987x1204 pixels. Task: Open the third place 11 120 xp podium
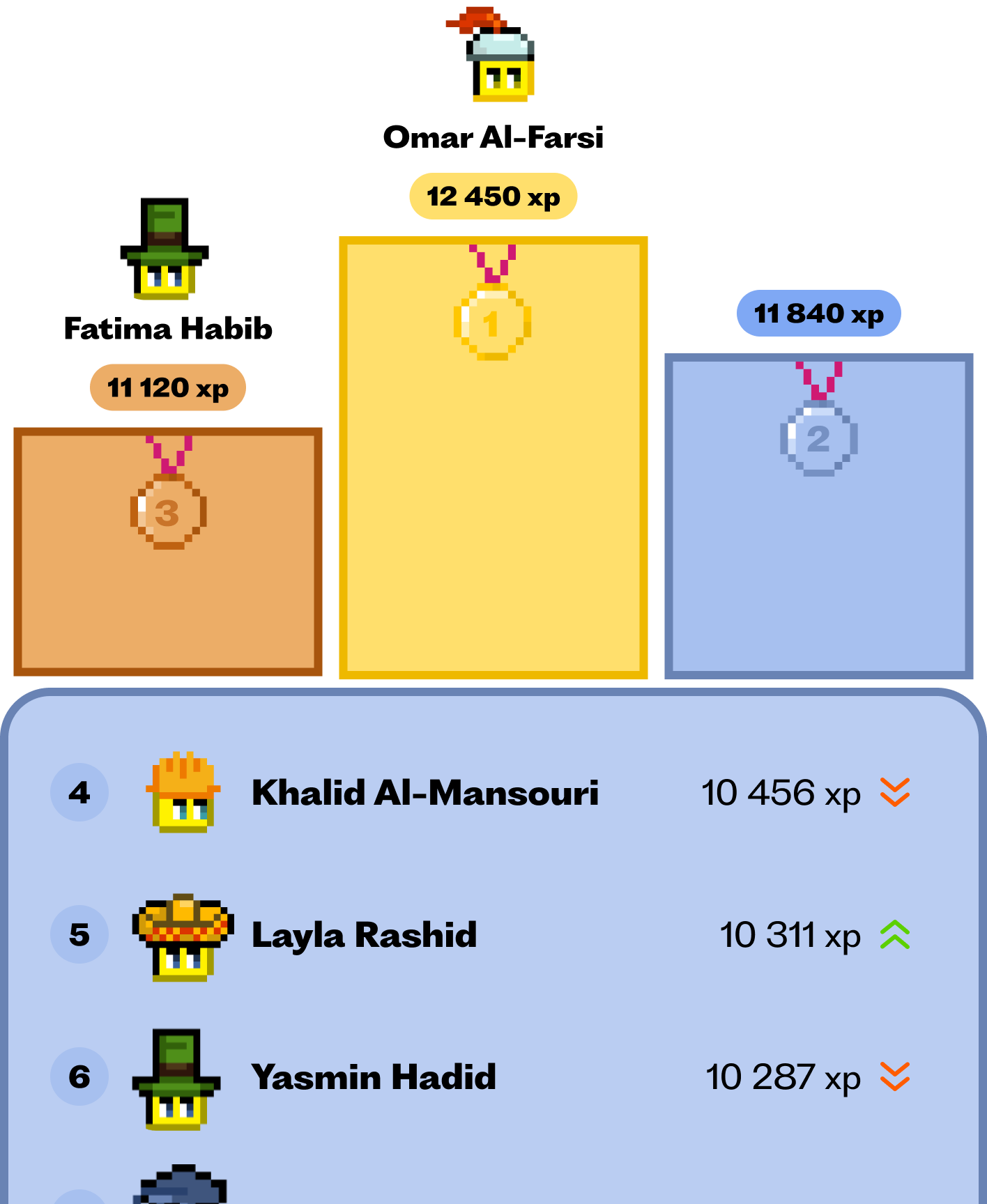(167, 552)
